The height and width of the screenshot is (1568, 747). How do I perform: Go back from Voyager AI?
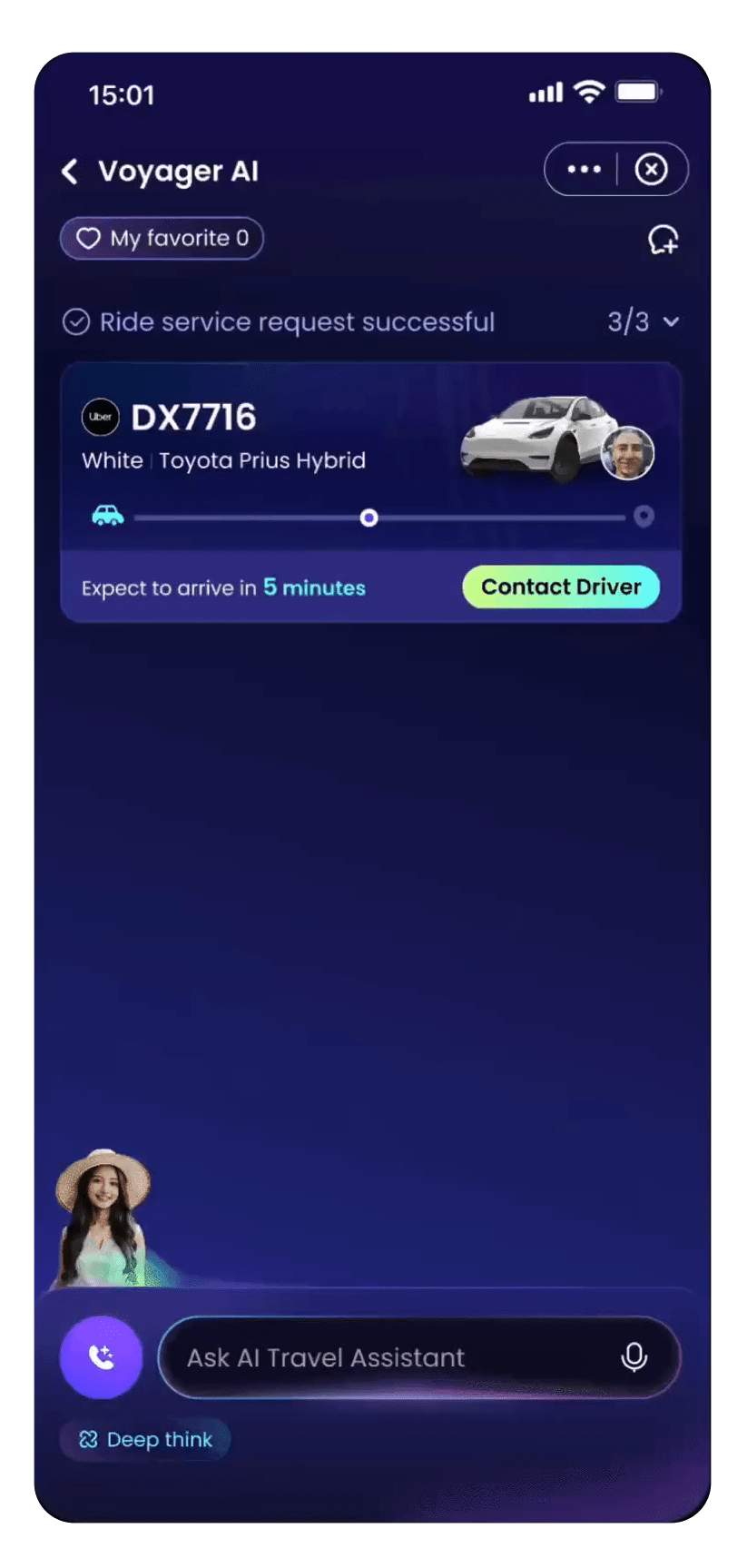tap(70, 171)
